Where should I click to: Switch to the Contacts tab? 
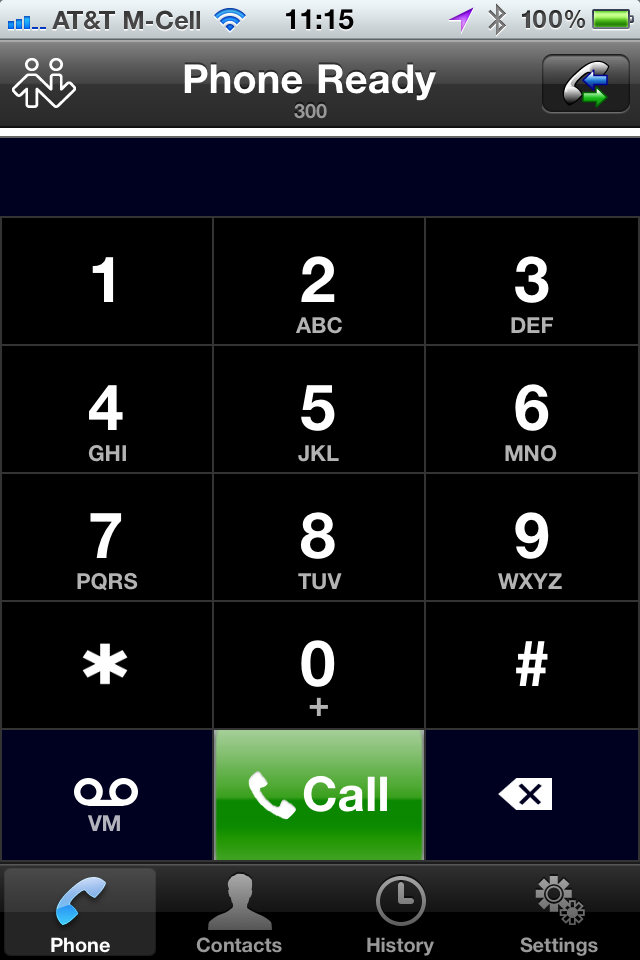pos(239,913)
